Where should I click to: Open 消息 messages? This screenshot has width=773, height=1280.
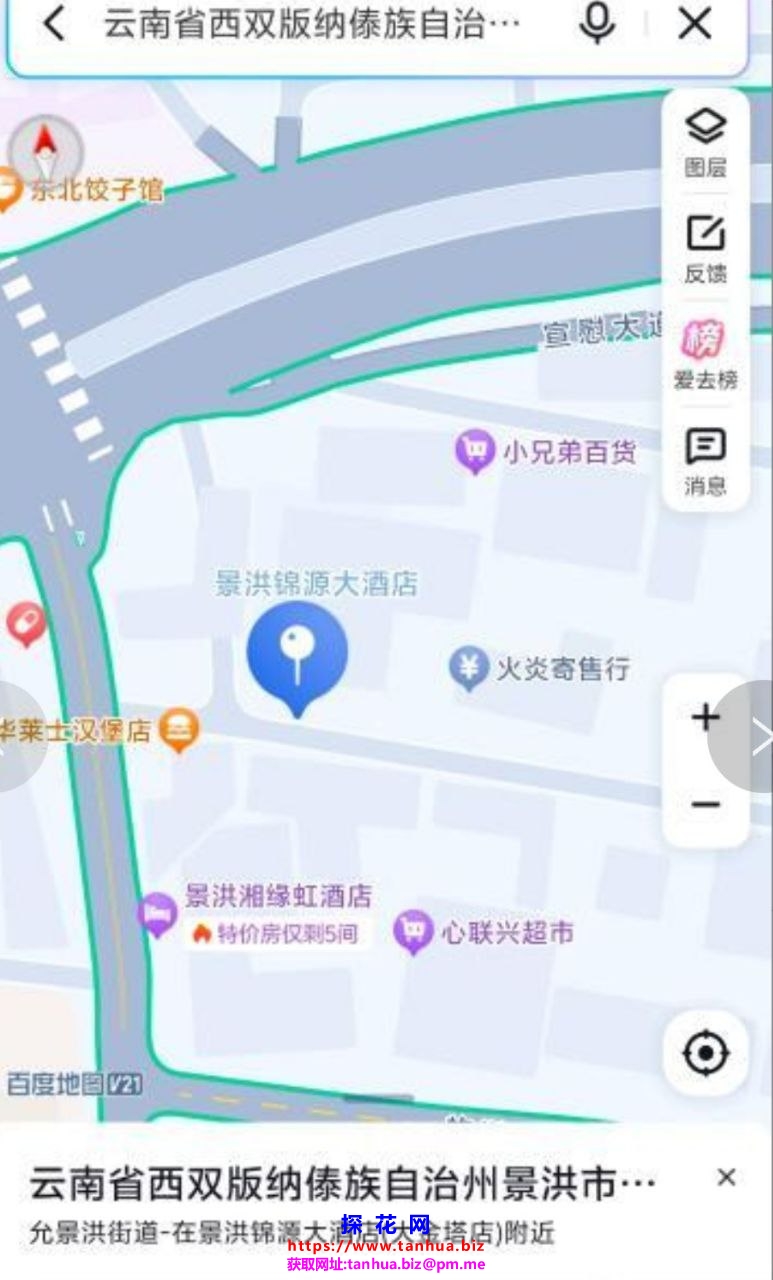[x=705, y=461]
